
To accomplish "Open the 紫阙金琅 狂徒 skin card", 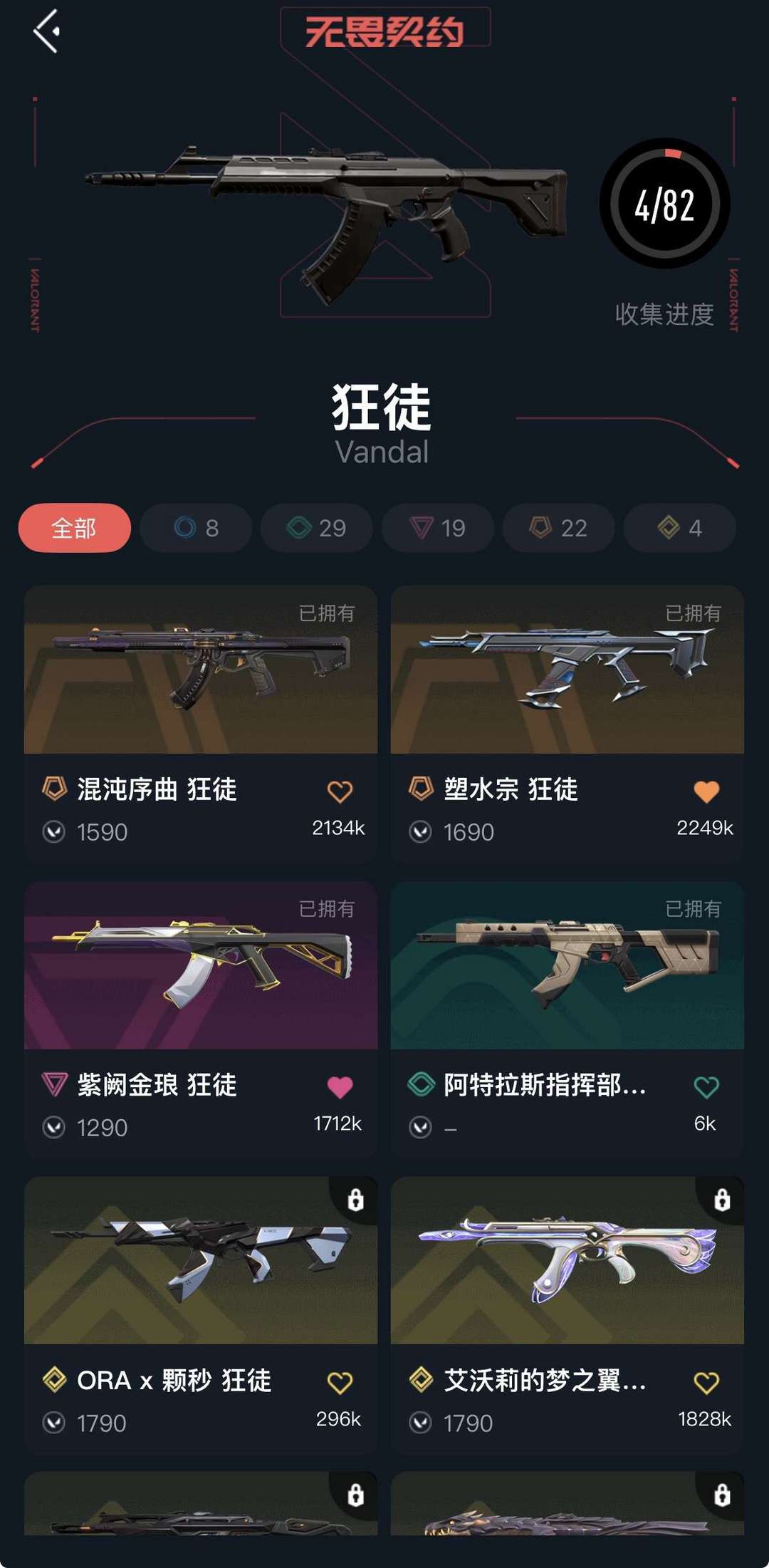I will coord(201,1020).
